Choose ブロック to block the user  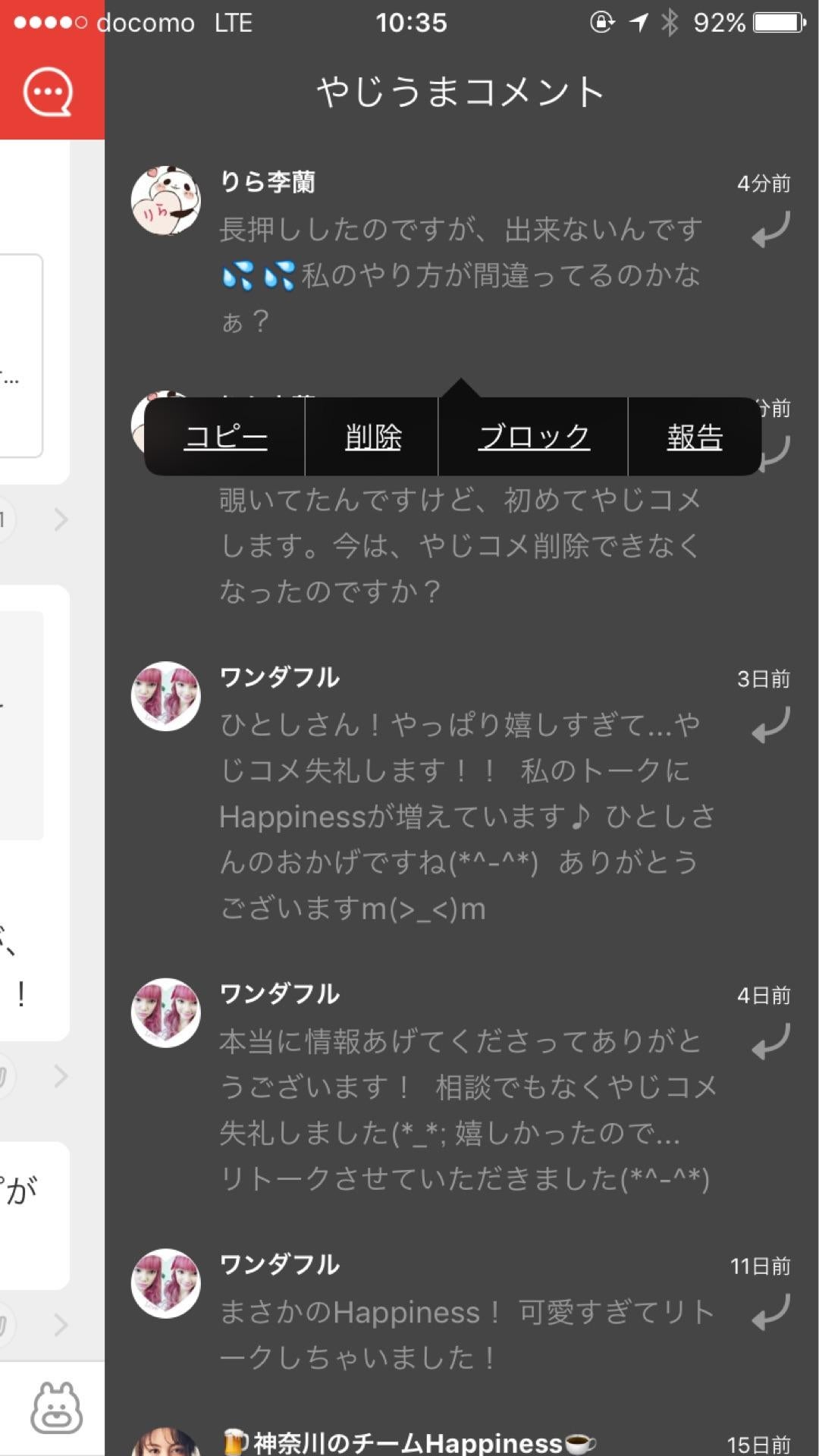[x=533, y=437]
